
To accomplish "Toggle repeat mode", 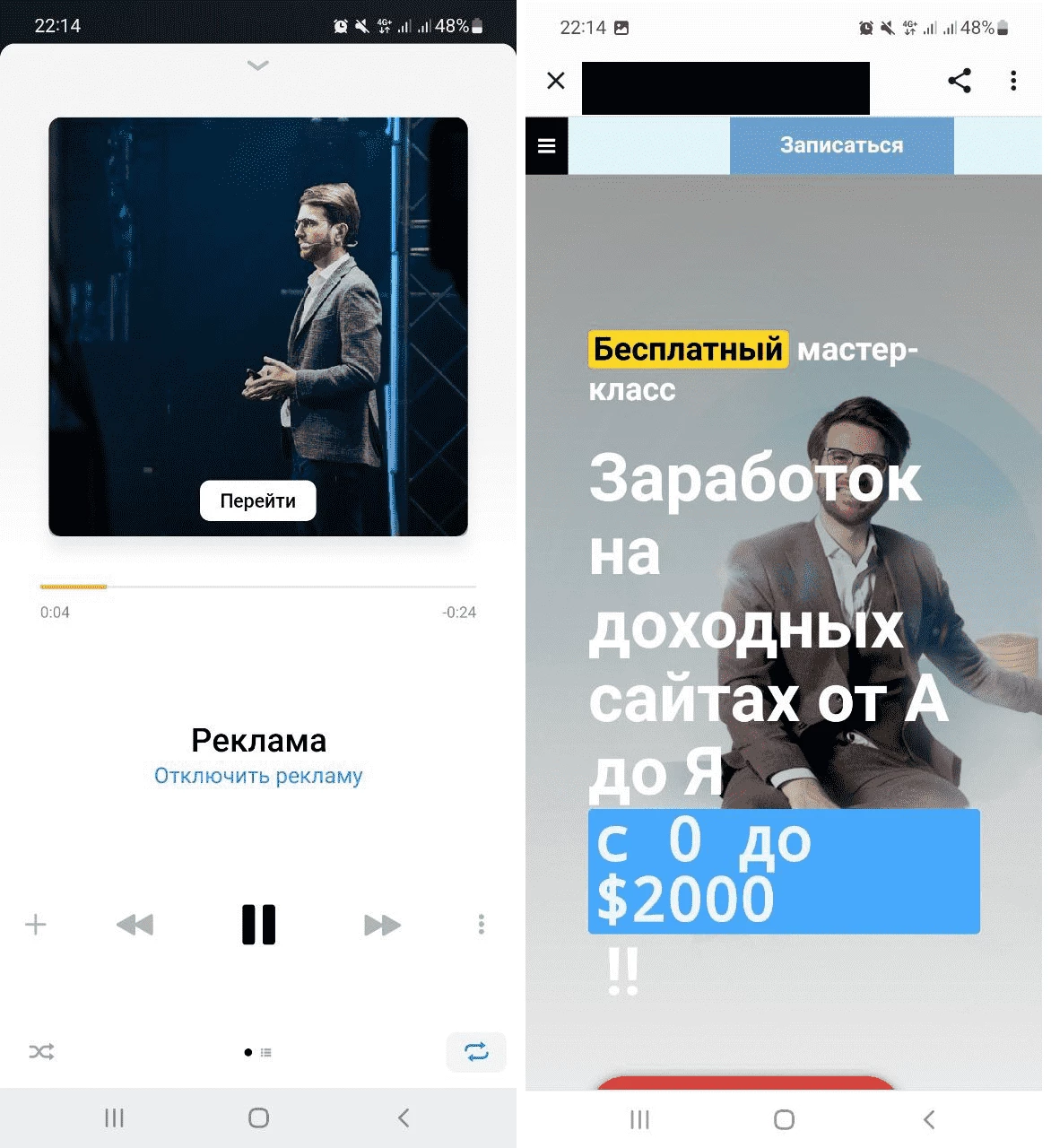I will pyautogui.click(x=476, y=1052).
